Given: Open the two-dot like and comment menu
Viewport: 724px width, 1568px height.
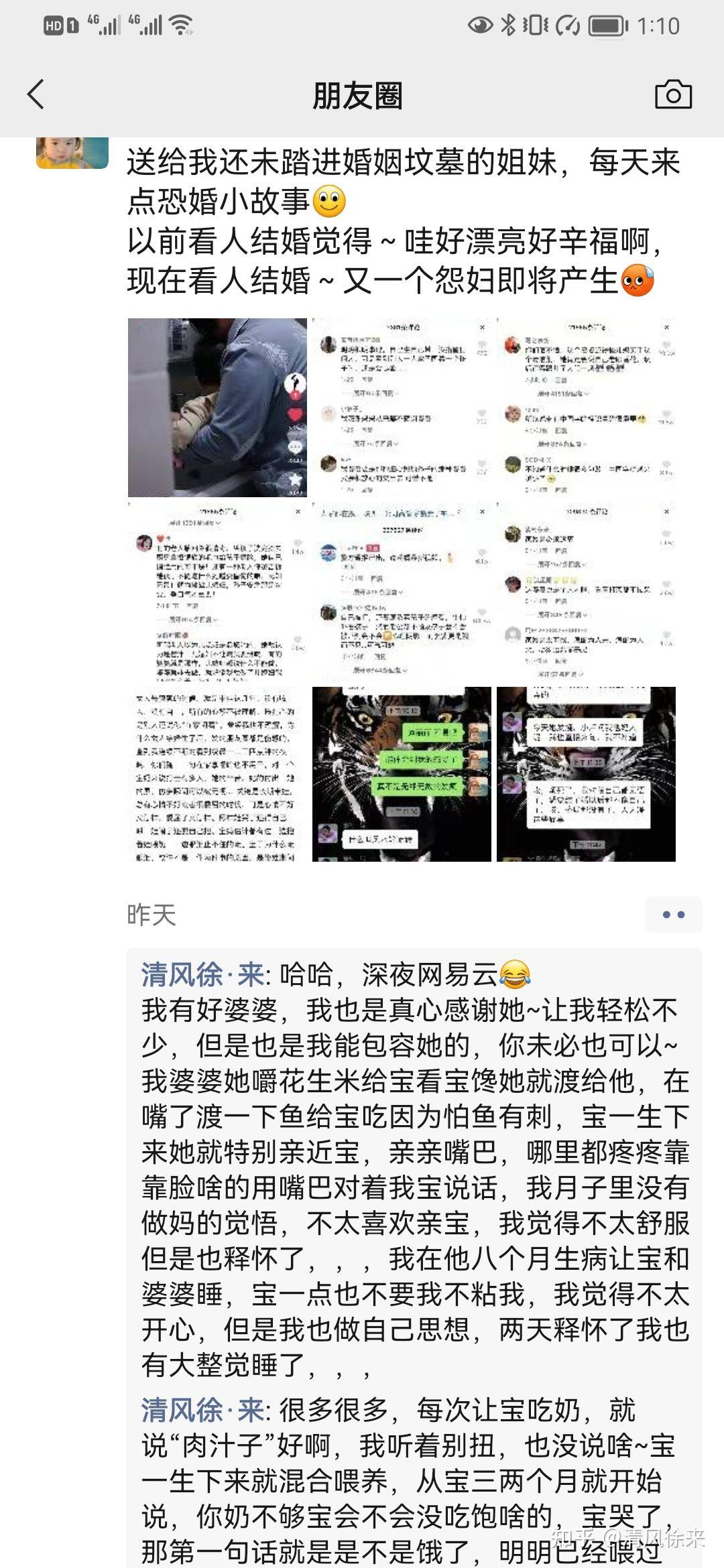Looking at the screenshot, I should click(x=673, y=915).
